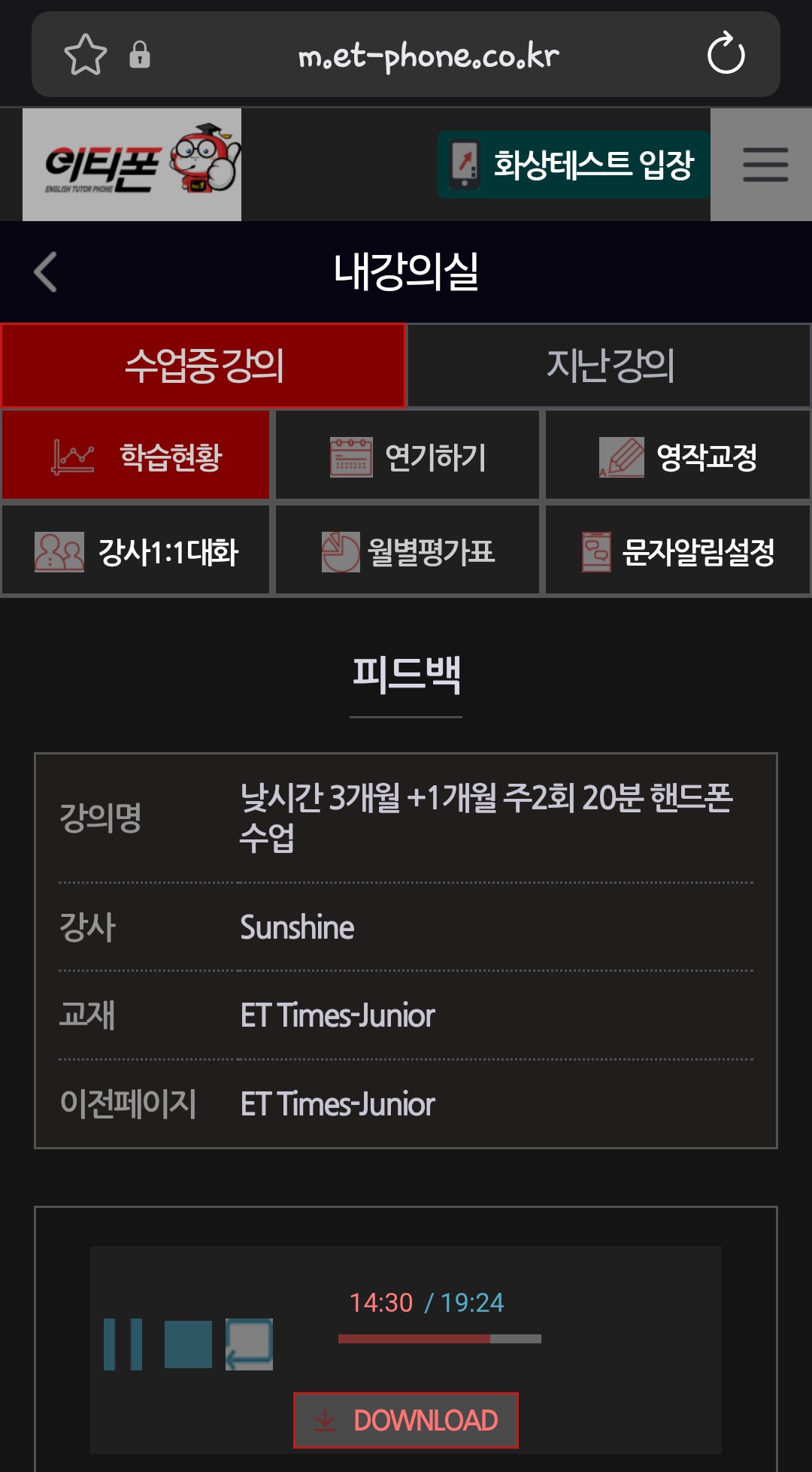Open the 이티폰 logo home link
Screen dimensions: 812x1472
pos(132,165)
